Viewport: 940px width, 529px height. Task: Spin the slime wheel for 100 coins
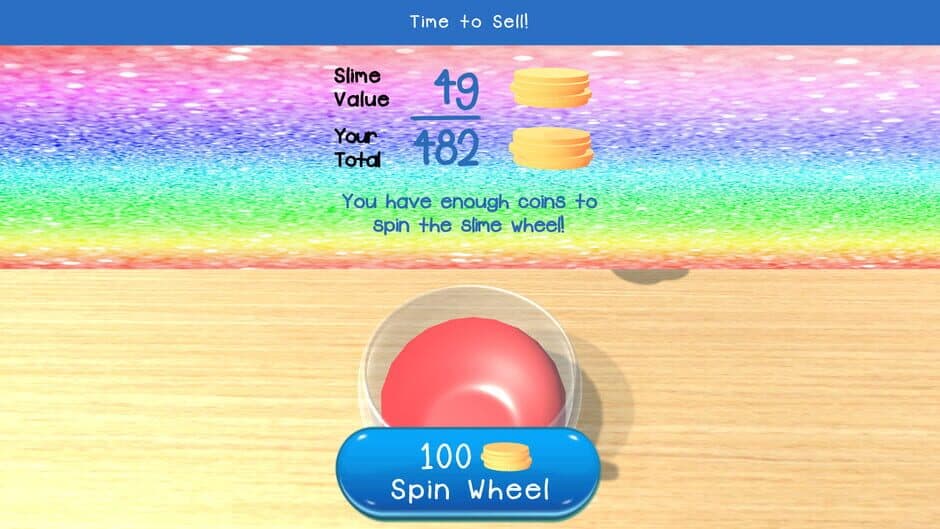[468, 473]
